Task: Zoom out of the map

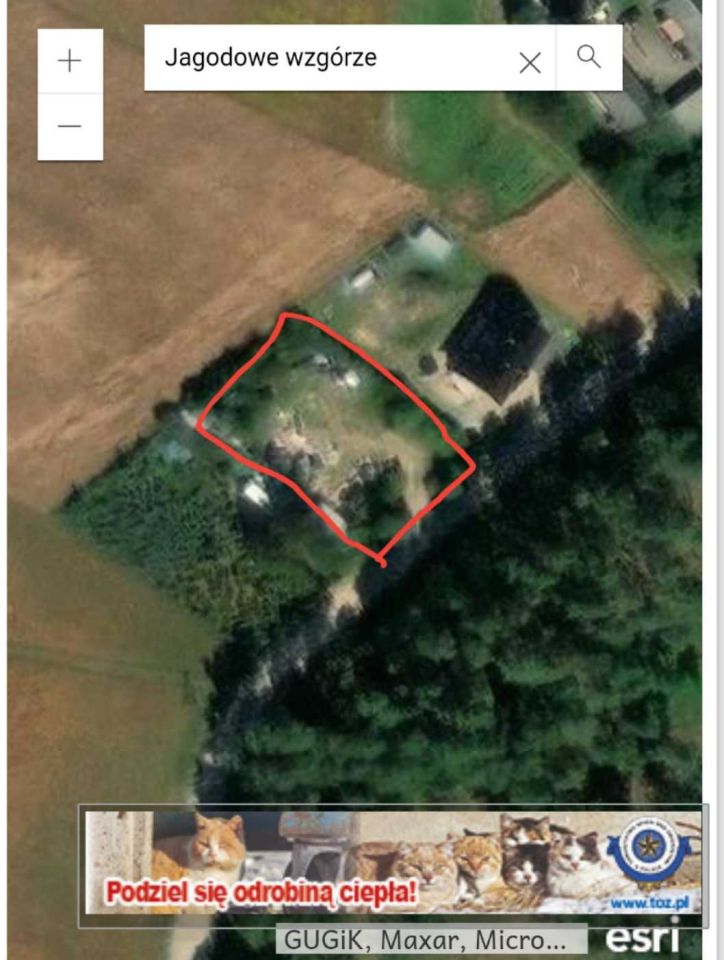Action: tap(70, 127)
